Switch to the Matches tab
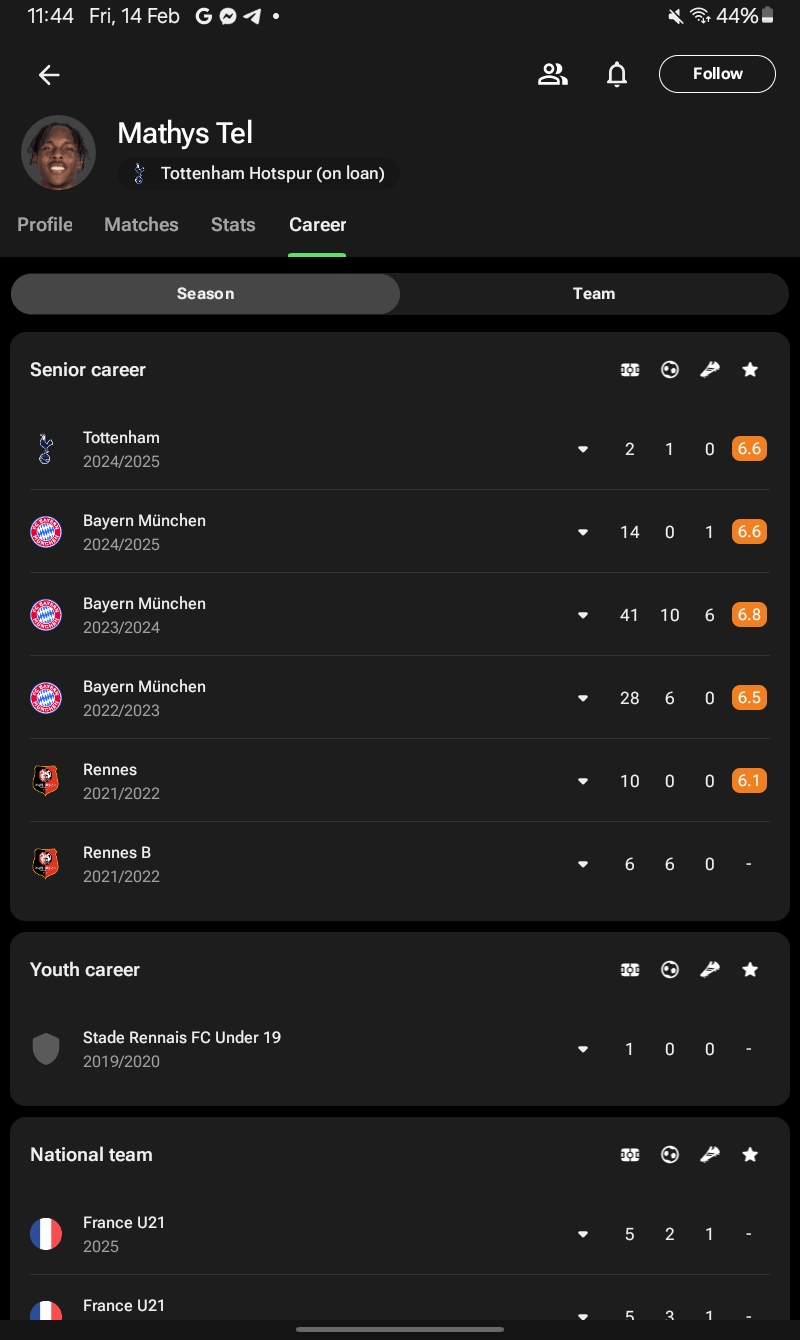The image size is (800, 1340). click(x=141, y=225)
